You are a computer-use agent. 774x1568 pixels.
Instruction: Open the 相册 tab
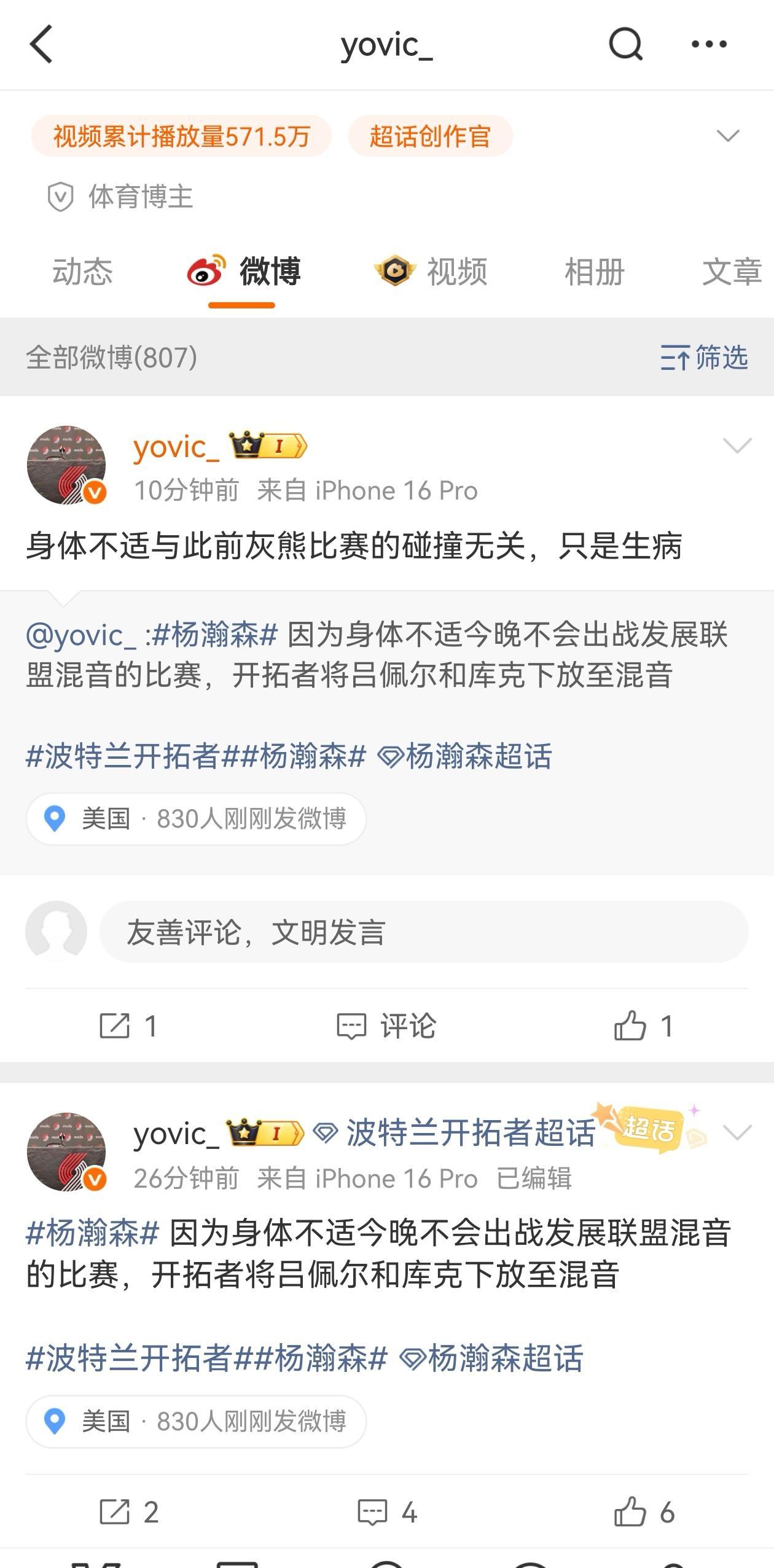(593, 273)
